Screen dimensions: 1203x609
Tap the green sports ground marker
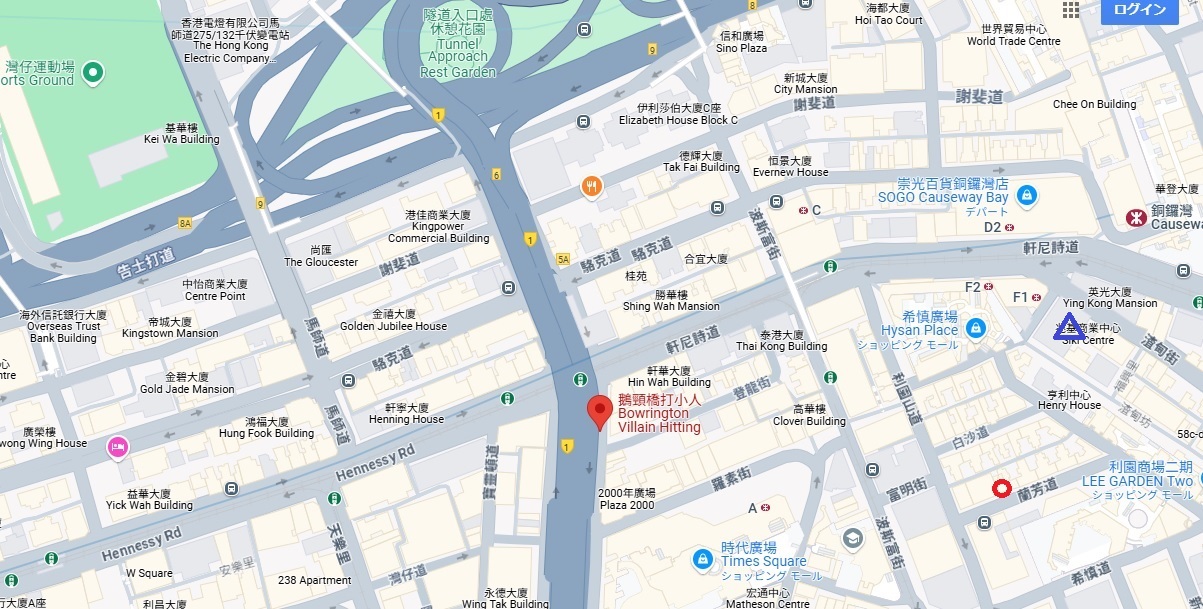[x=93, y=72]
